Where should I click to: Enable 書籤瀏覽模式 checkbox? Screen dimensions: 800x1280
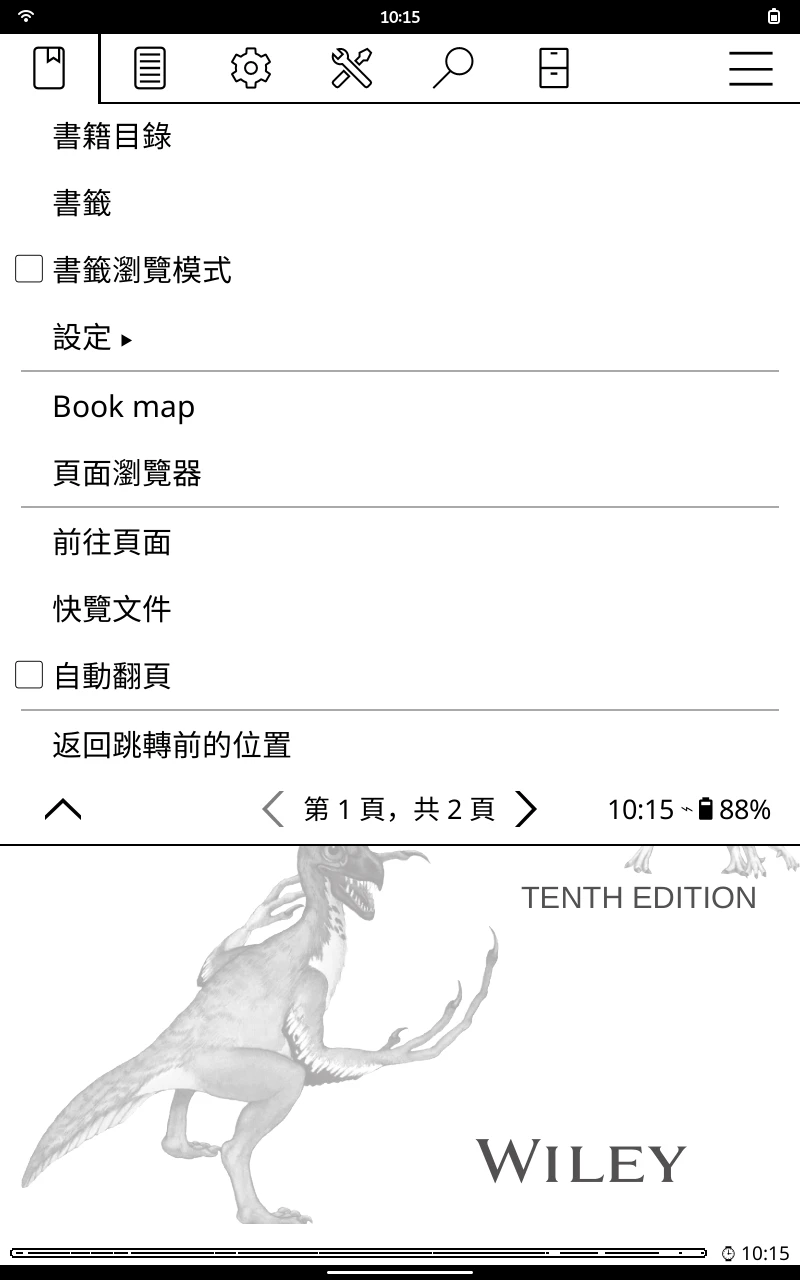pos(29,269)
